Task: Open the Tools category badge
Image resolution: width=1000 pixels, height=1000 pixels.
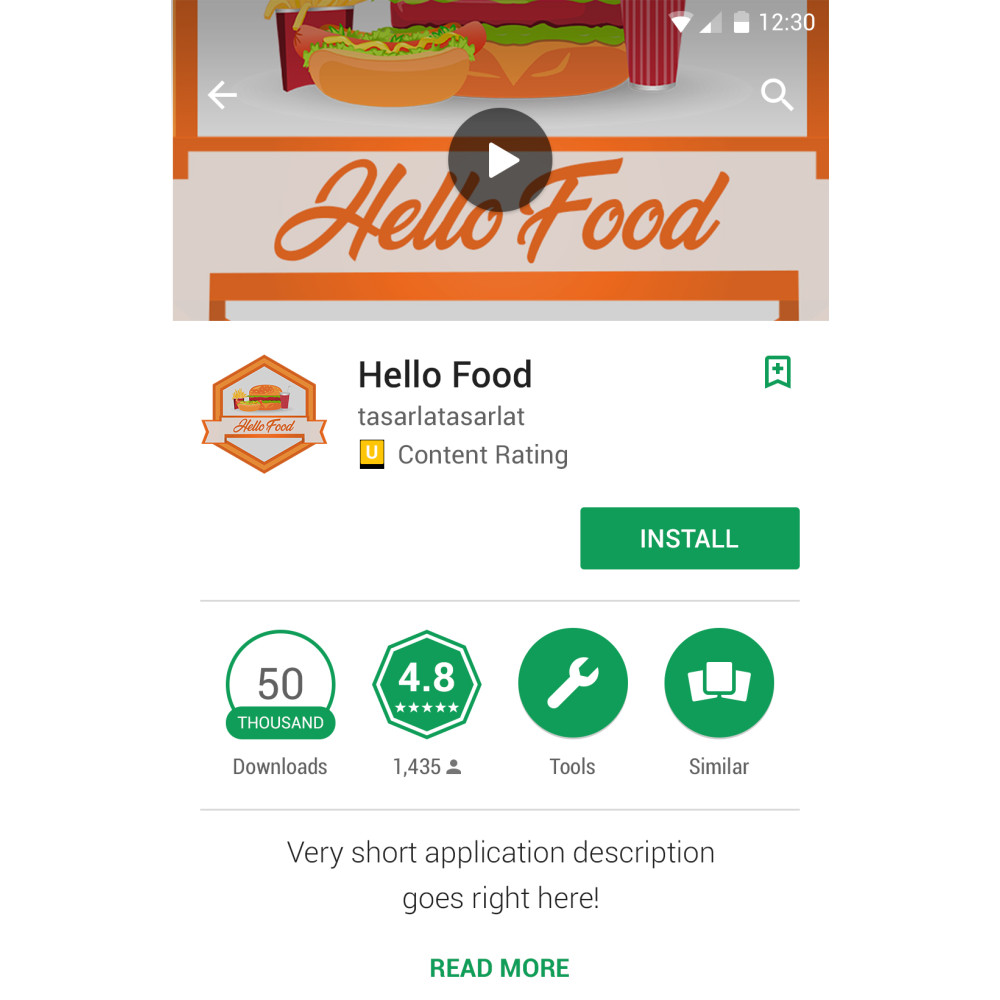Action: pyautogui.click(x=572, y=684)
